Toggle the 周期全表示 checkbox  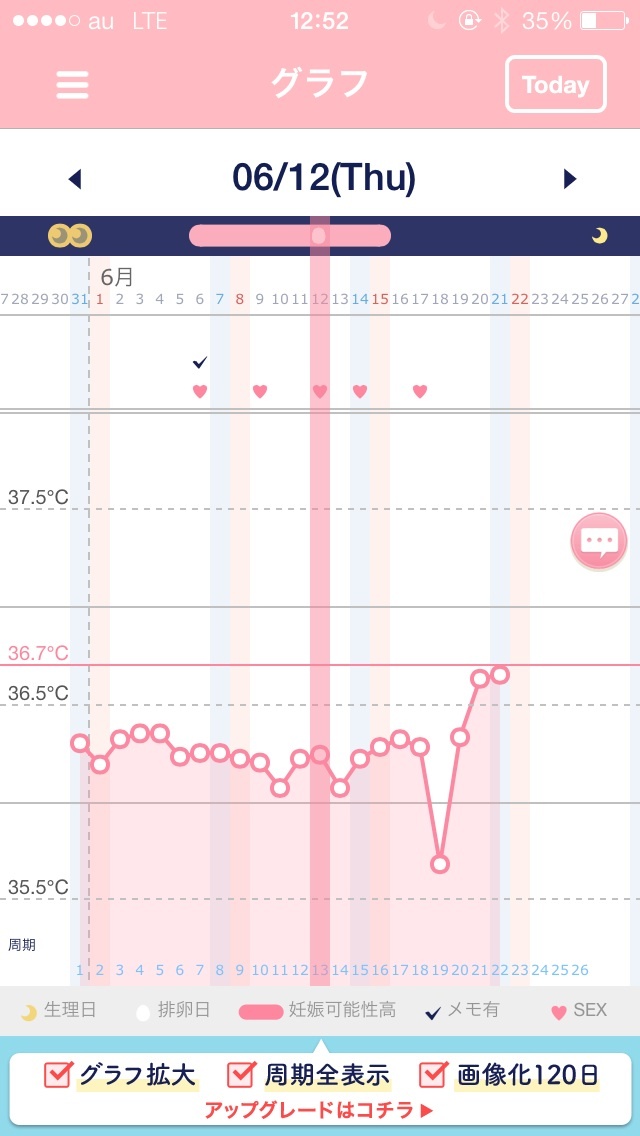click(241, 1075)
